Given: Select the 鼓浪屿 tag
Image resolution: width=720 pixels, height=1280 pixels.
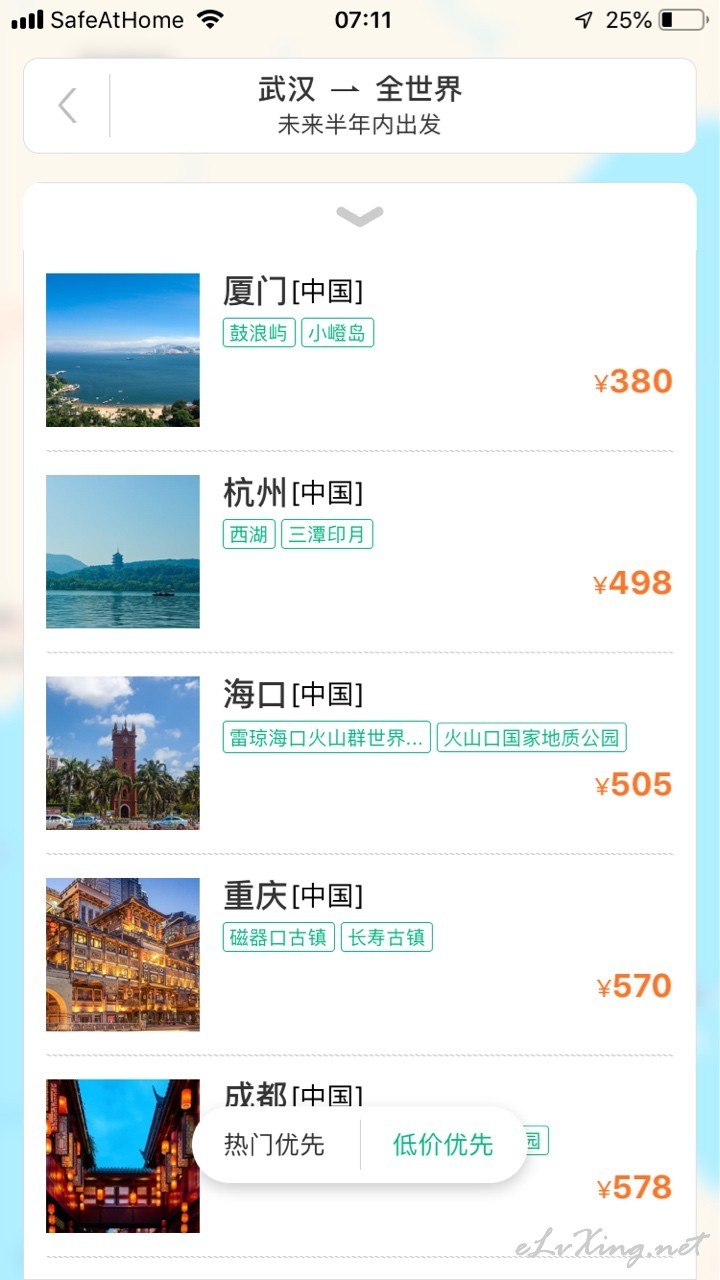Looking at the screenshot, I should 259,333.
